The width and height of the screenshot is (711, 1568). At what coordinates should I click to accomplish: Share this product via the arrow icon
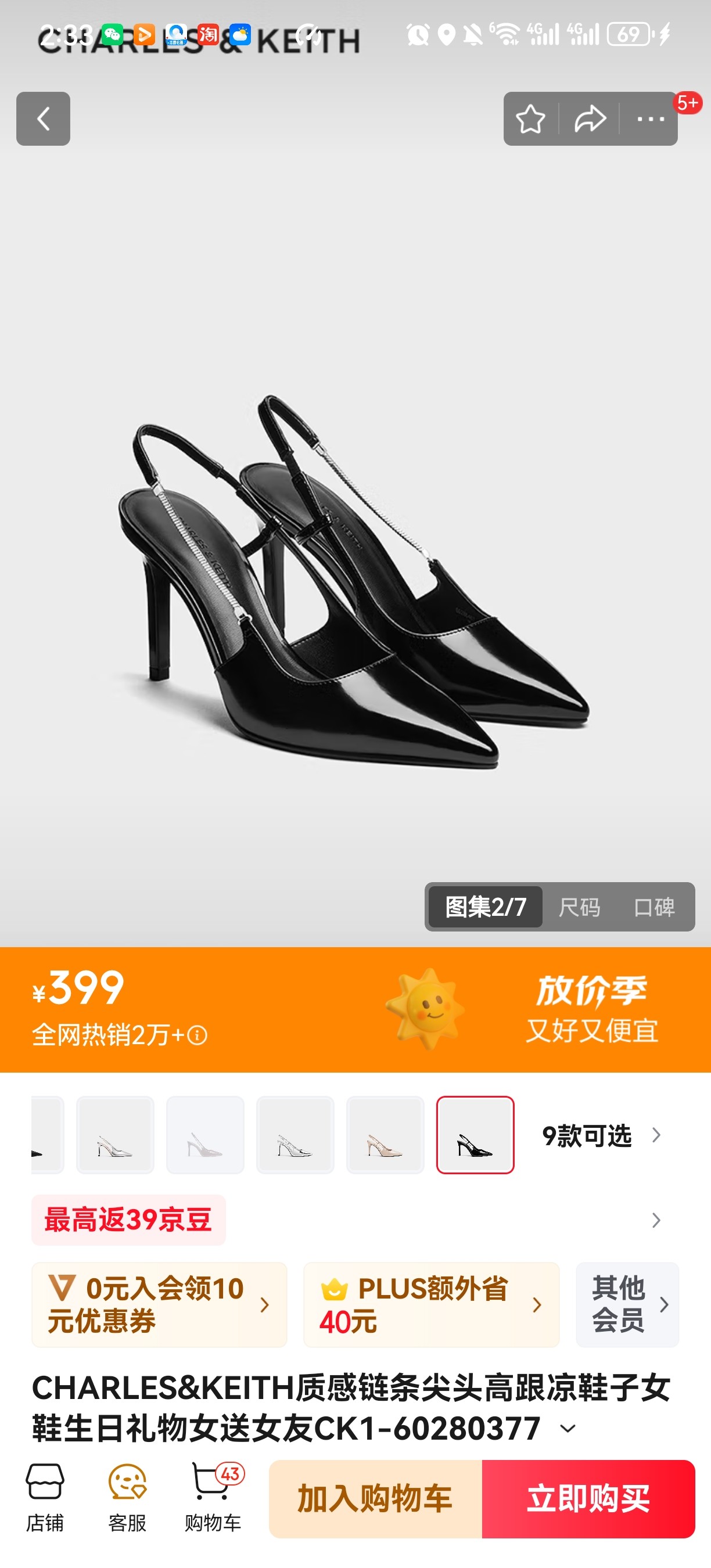[590, 118]
